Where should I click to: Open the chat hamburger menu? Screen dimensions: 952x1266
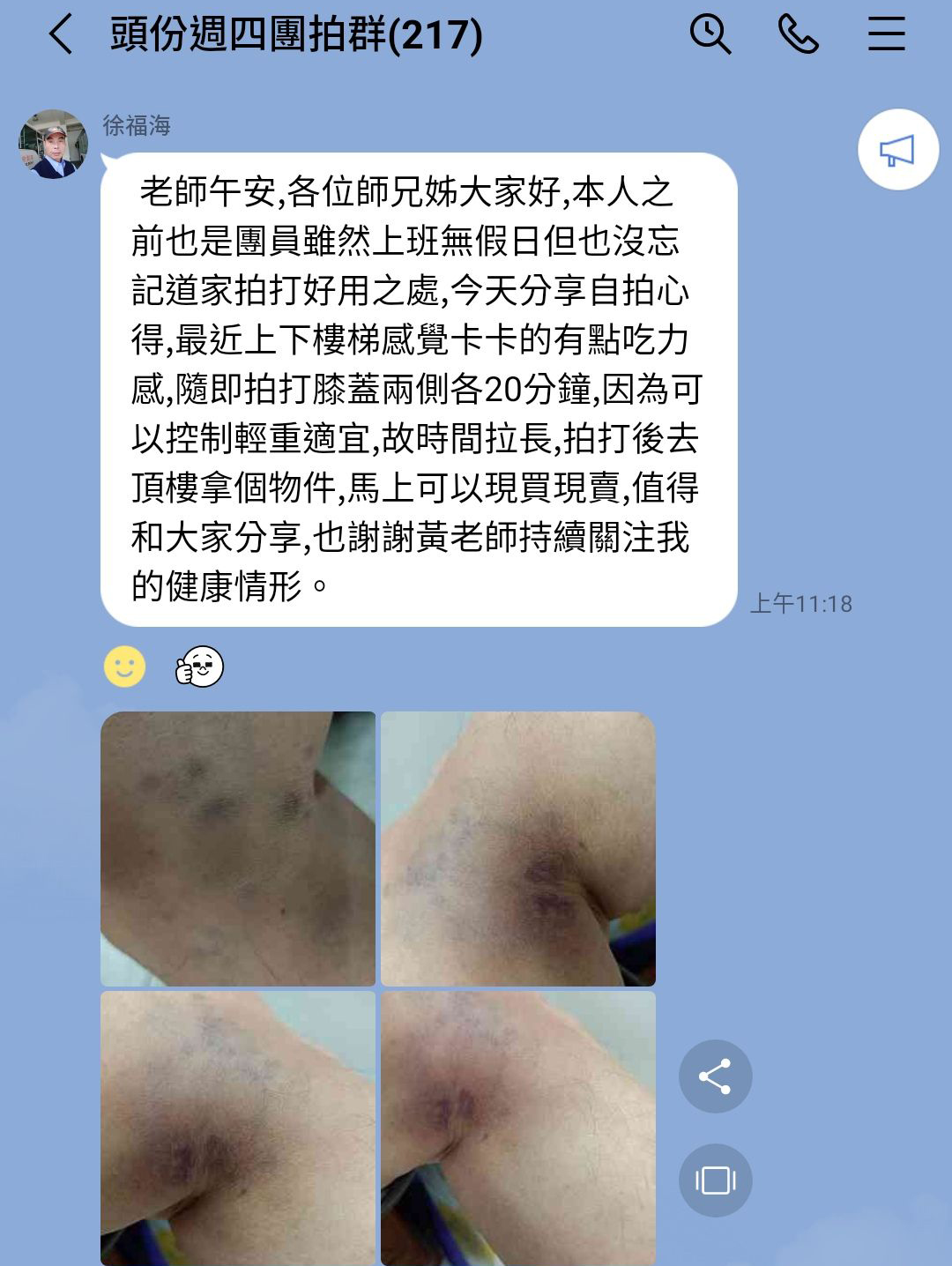[x=886, y=35]
